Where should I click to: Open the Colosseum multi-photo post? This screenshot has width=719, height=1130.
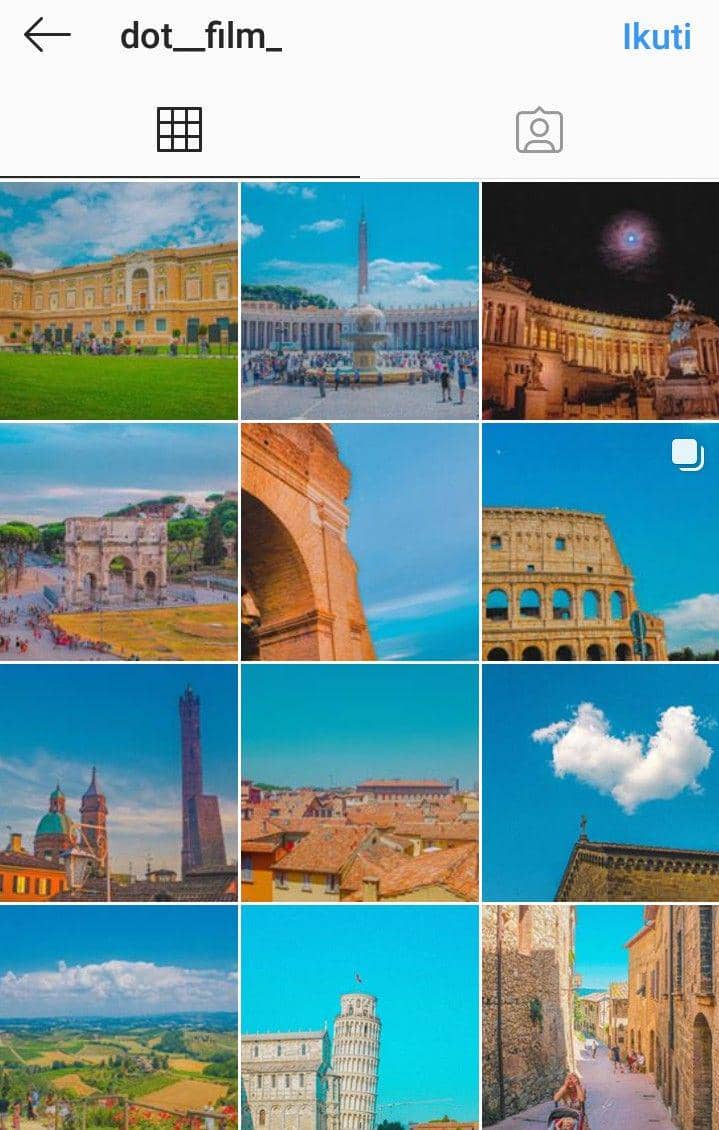(600, 541)
